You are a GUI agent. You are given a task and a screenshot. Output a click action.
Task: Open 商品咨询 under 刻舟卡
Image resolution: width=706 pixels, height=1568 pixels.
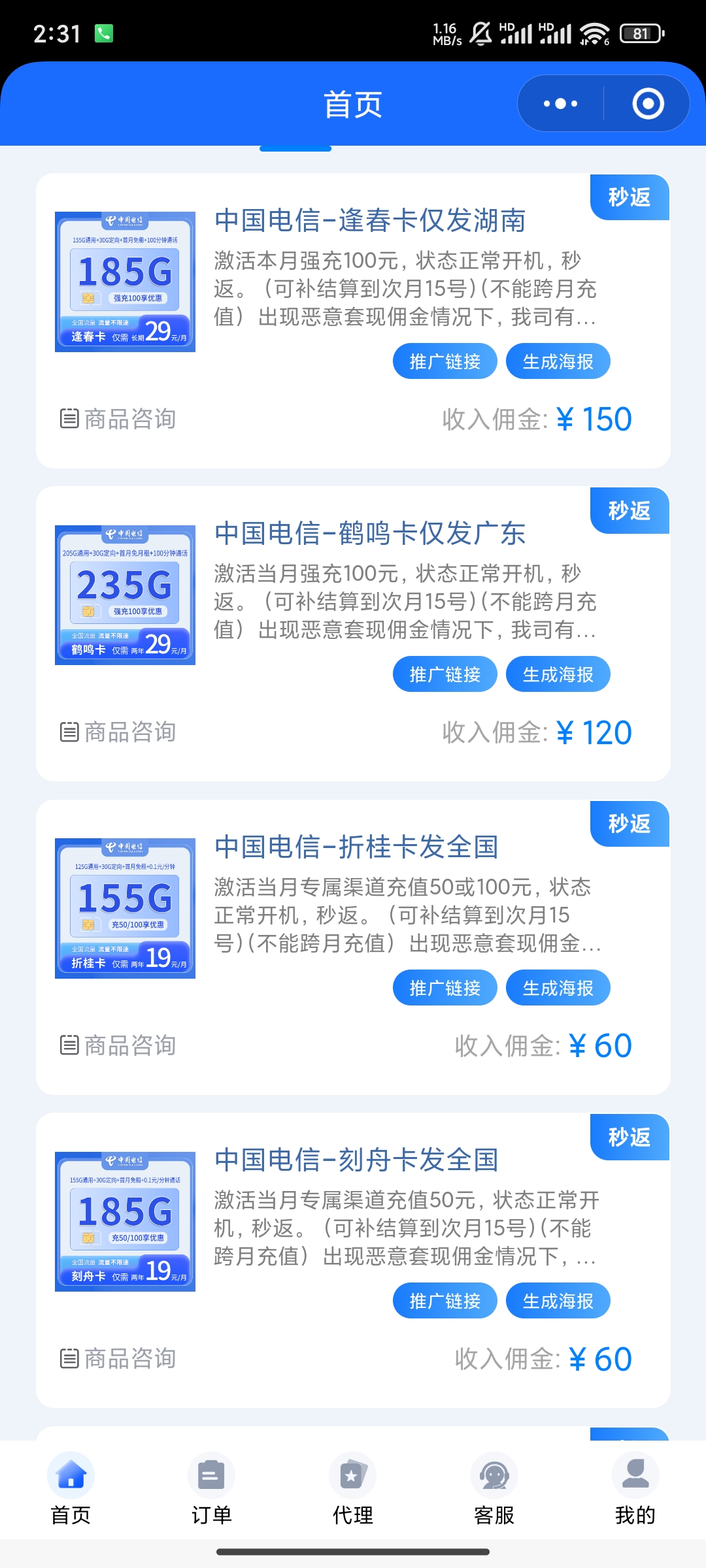(118, 1358)
